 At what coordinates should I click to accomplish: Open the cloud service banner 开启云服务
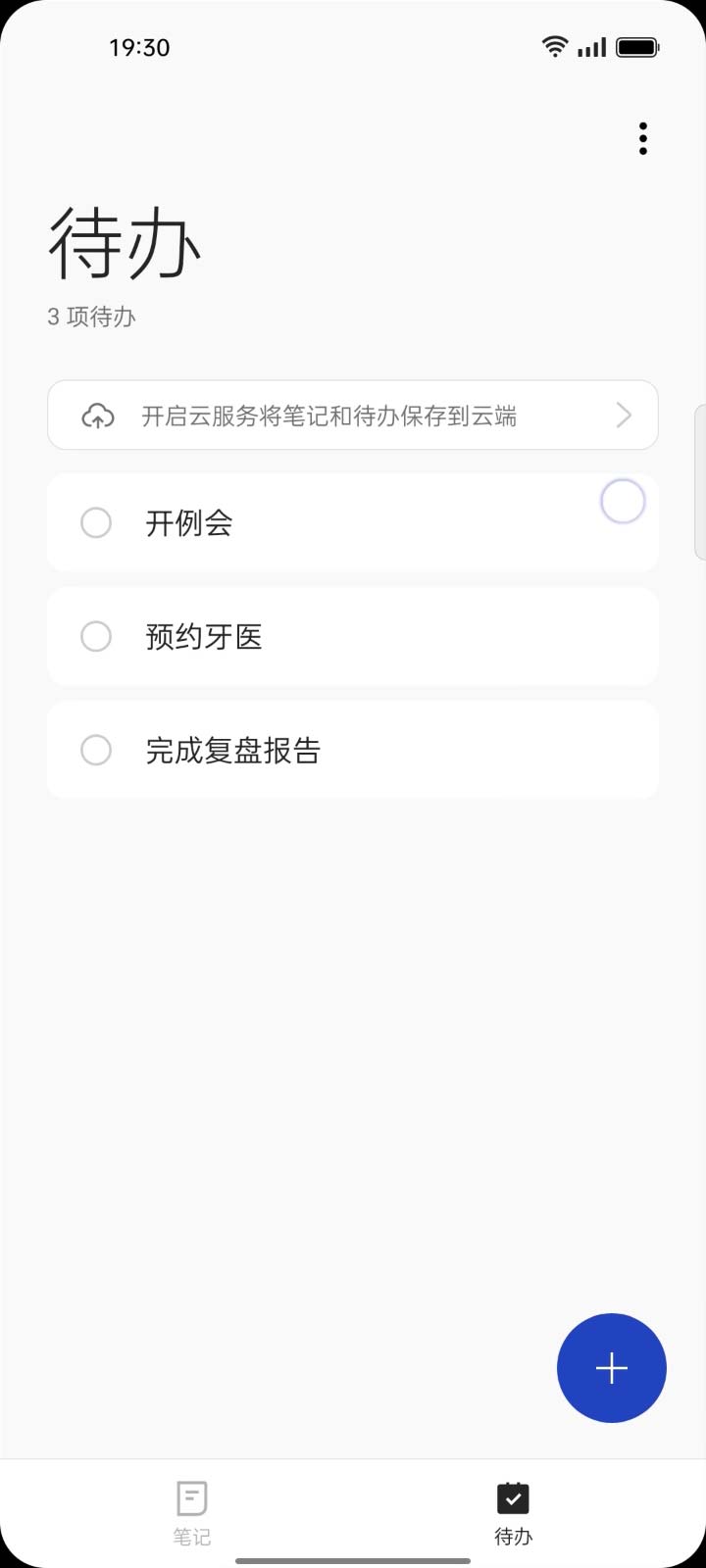[353, 416]
